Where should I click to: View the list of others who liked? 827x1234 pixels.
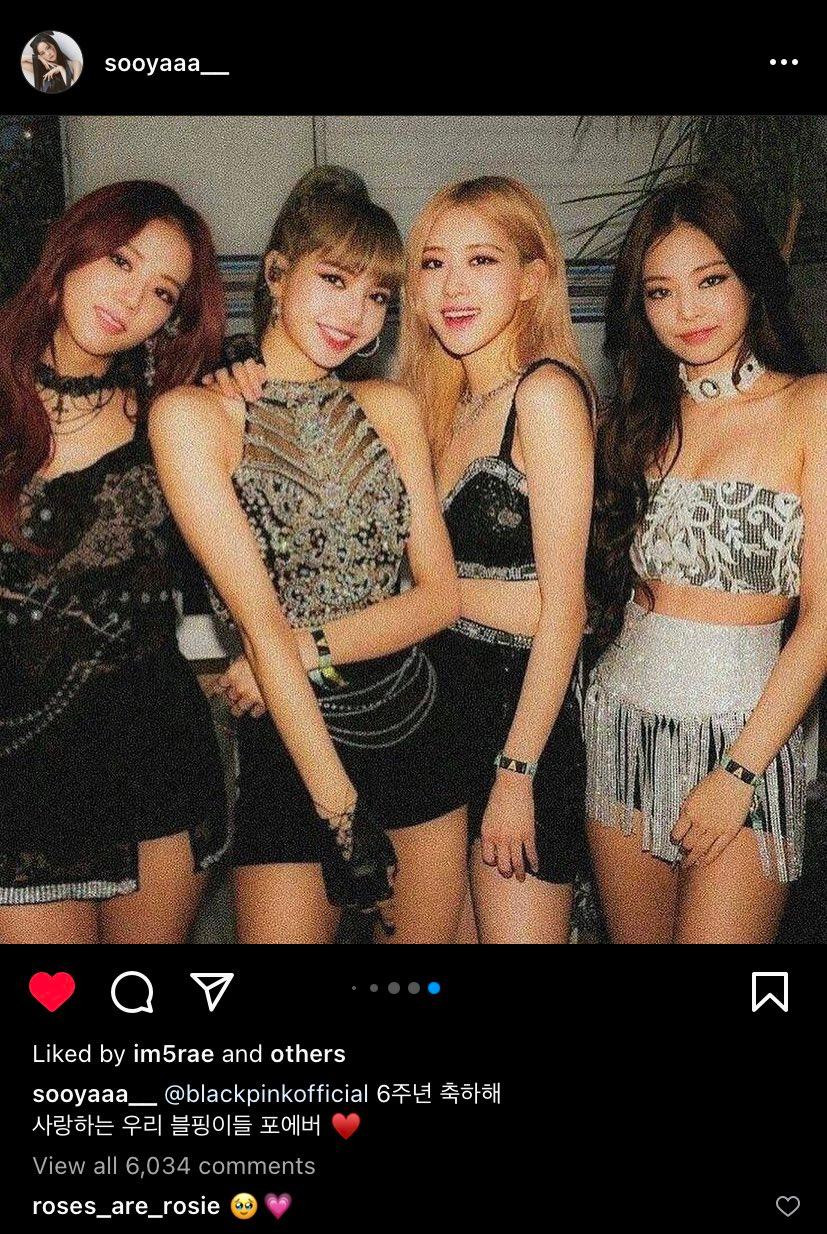point(308,1054)
